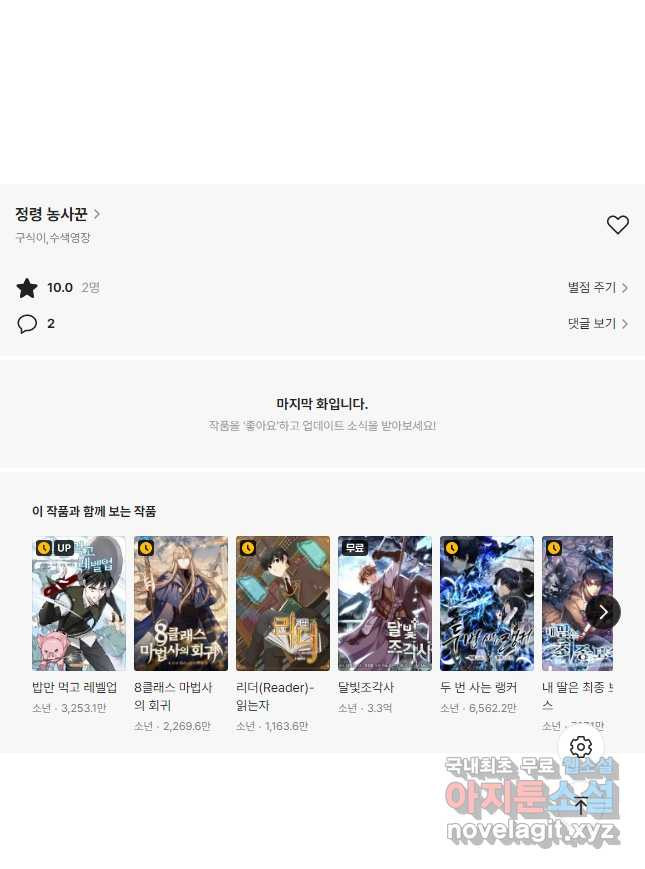Open comments via 댓글 보기
The image size is (645, 869).
(597, 324)
